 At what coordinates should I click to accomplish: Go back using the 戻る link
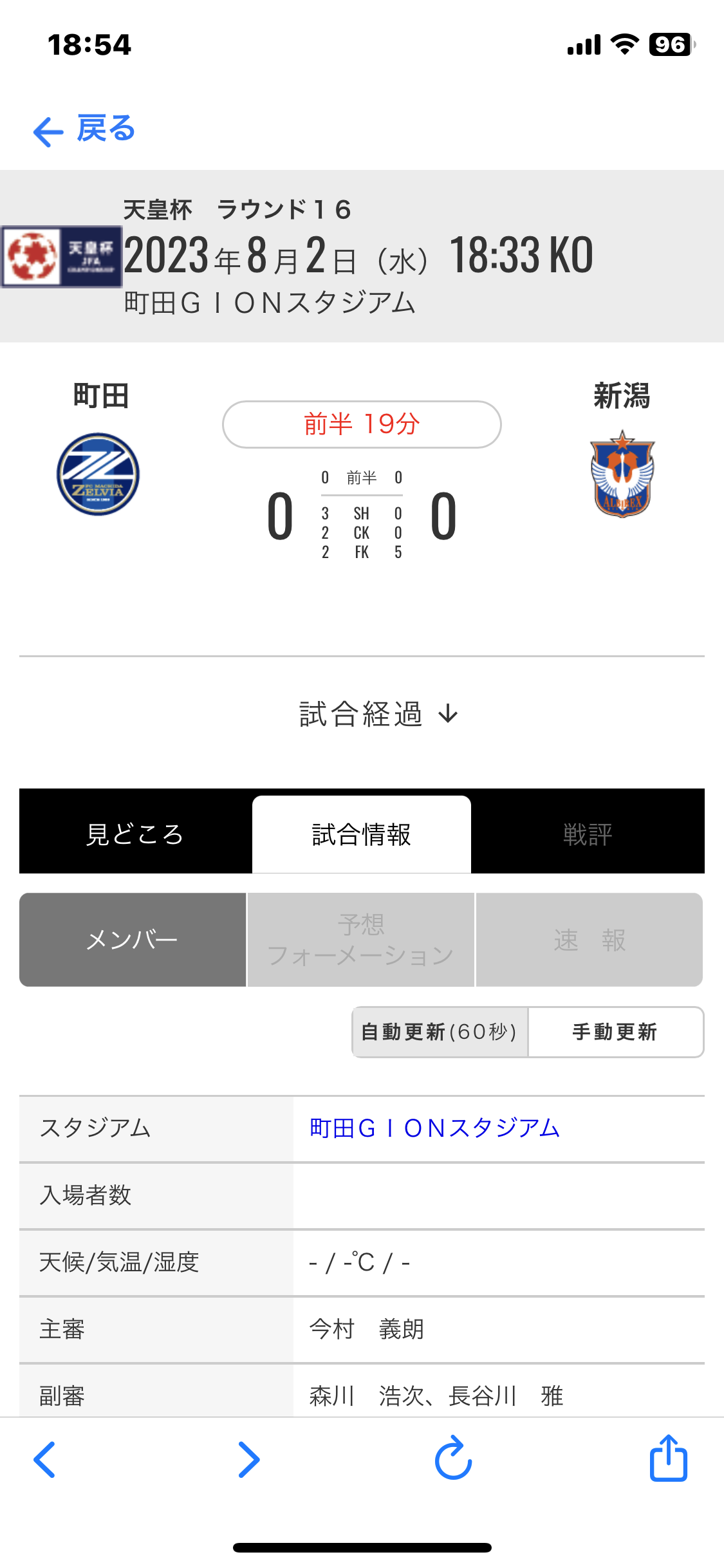pos(84,129)
